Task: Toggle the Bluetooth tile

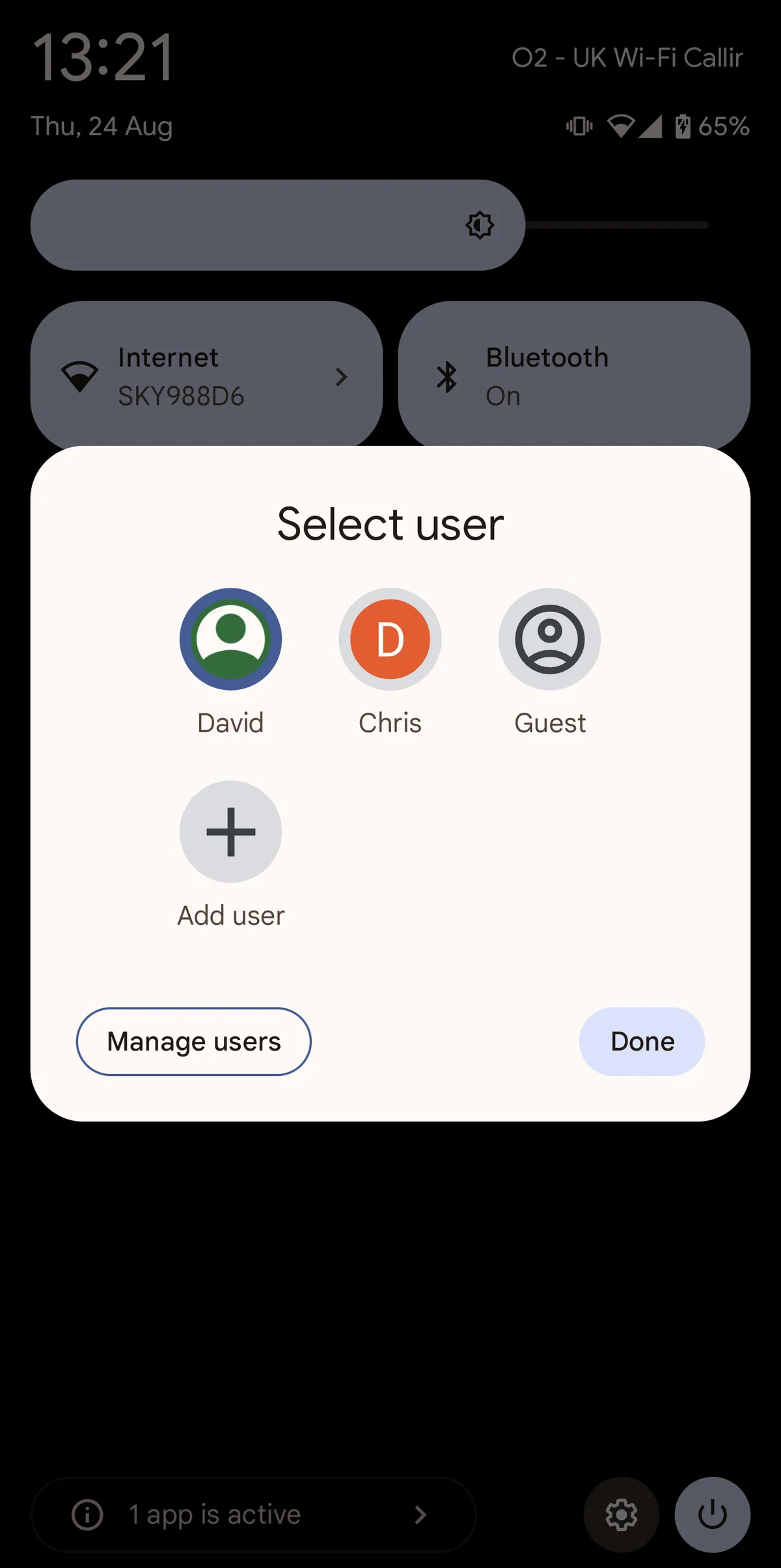Action: pyautogui.click(x=573, y=376)
